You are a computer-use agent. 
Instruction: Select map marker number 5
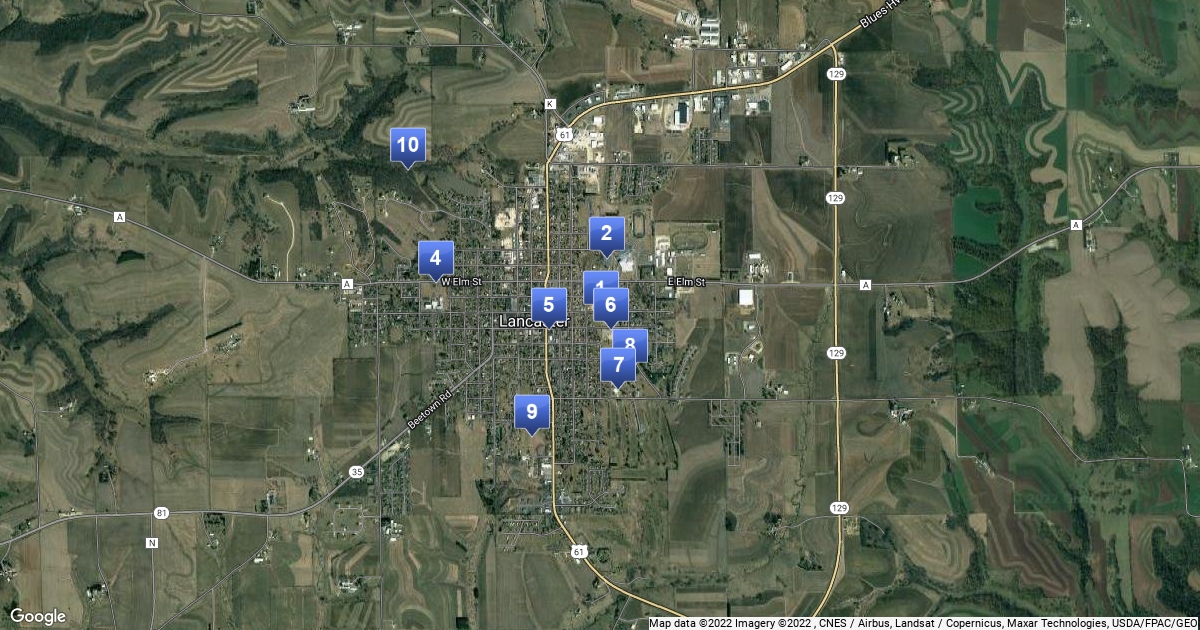pos(549,305)
